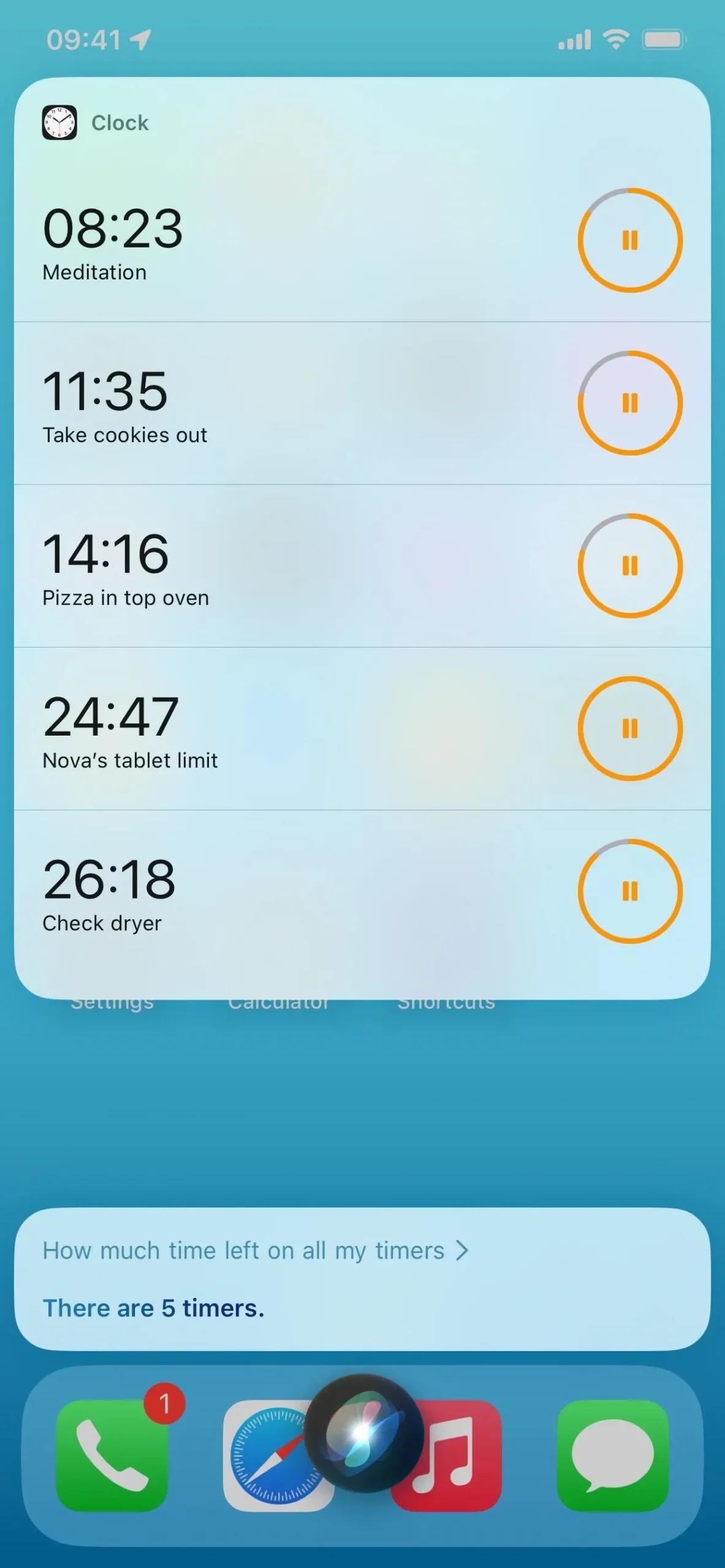Tap the notification badge on the Phone icon

pos(164,1403)
